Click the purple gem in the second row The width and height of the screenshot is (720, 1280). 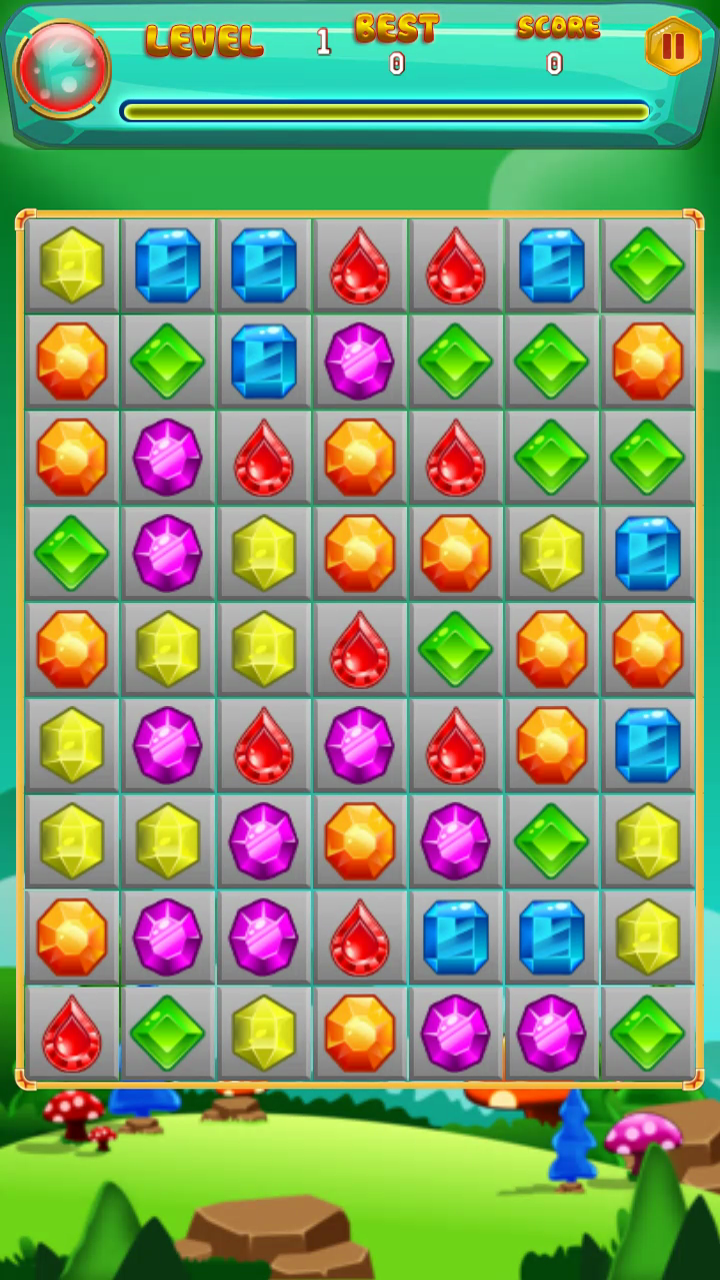click(x=360, y=361)
